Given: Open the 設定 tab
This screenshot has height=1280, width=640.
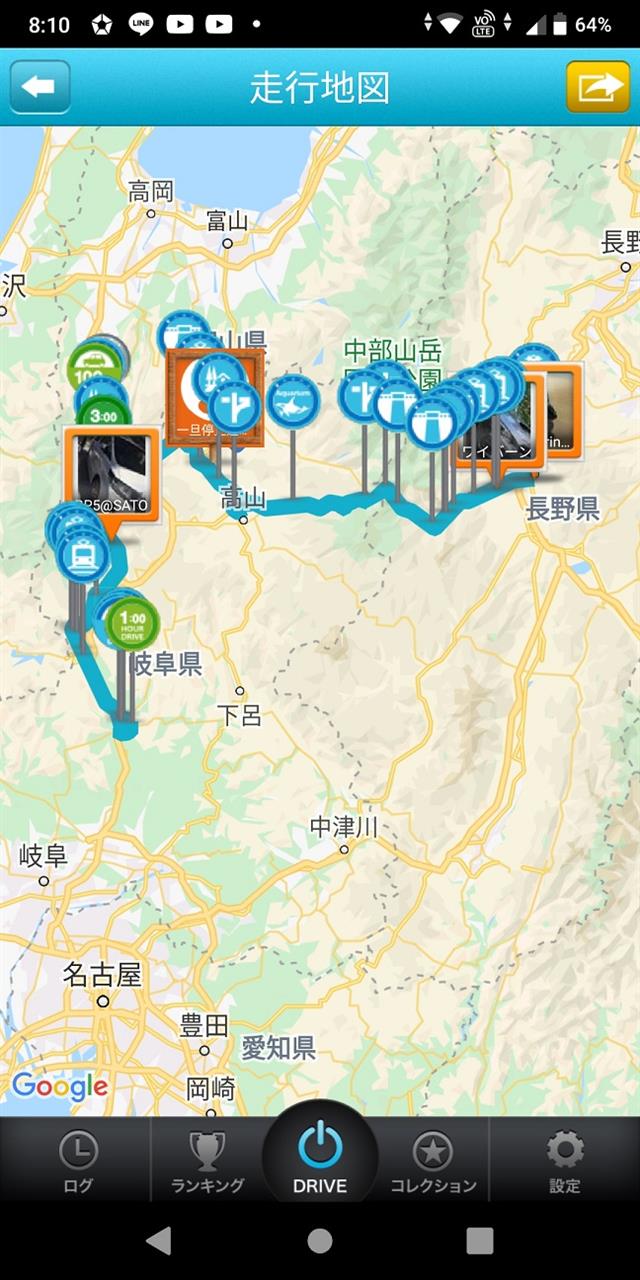Looking at the screenshot, I should [x=564, y=1160].
